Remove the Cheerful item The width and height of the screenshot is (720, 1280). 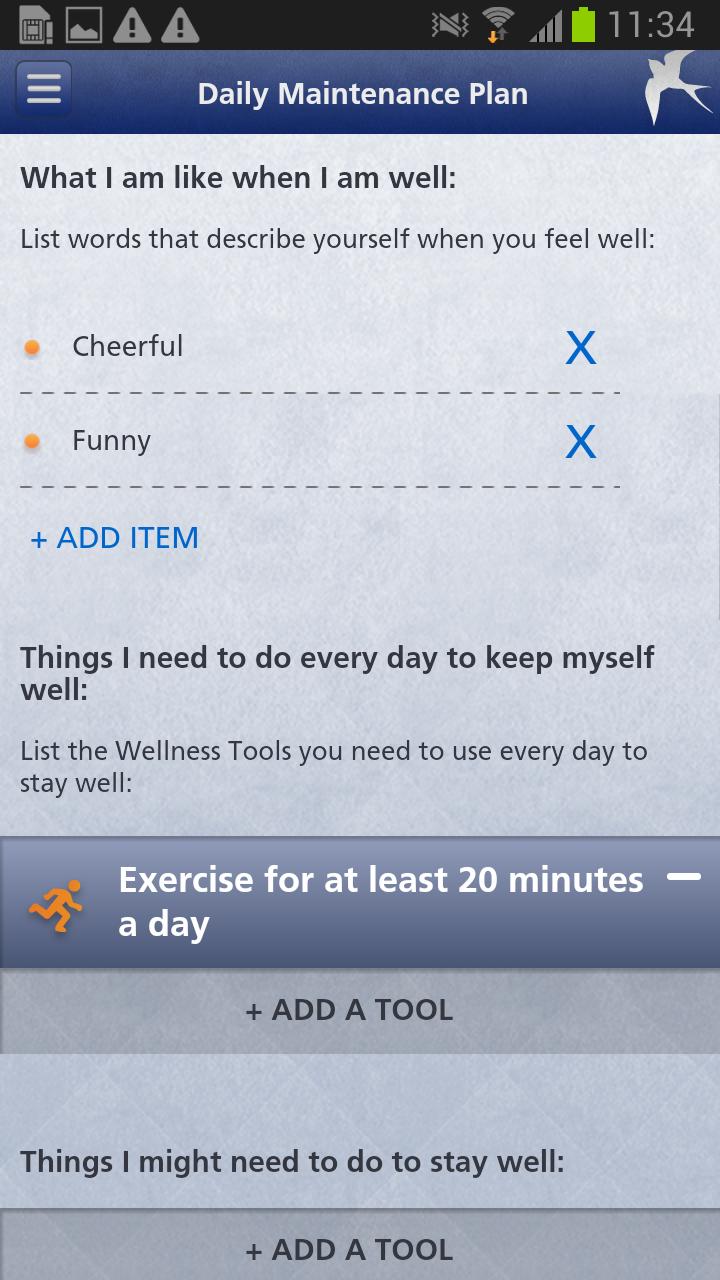(581, 347)
